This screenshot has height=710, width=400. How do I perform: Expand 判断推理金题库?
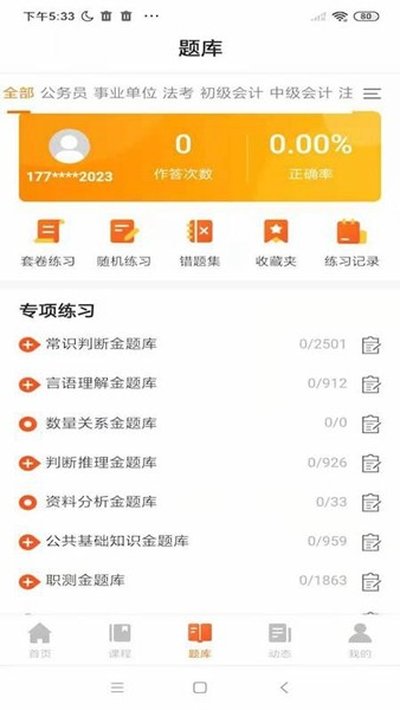coord(29,463)
